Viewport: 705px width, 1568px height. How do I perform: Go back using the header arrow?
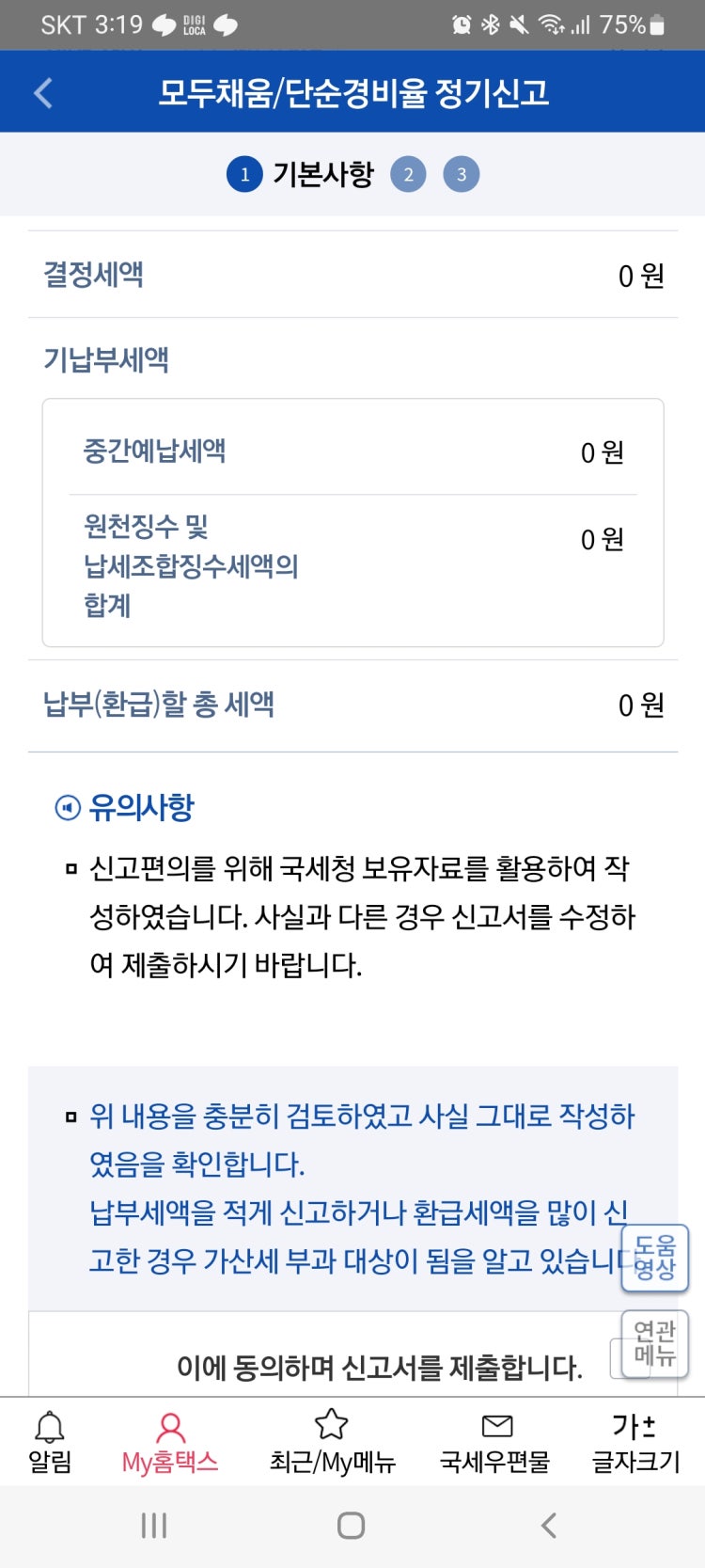tap(43, 93)
